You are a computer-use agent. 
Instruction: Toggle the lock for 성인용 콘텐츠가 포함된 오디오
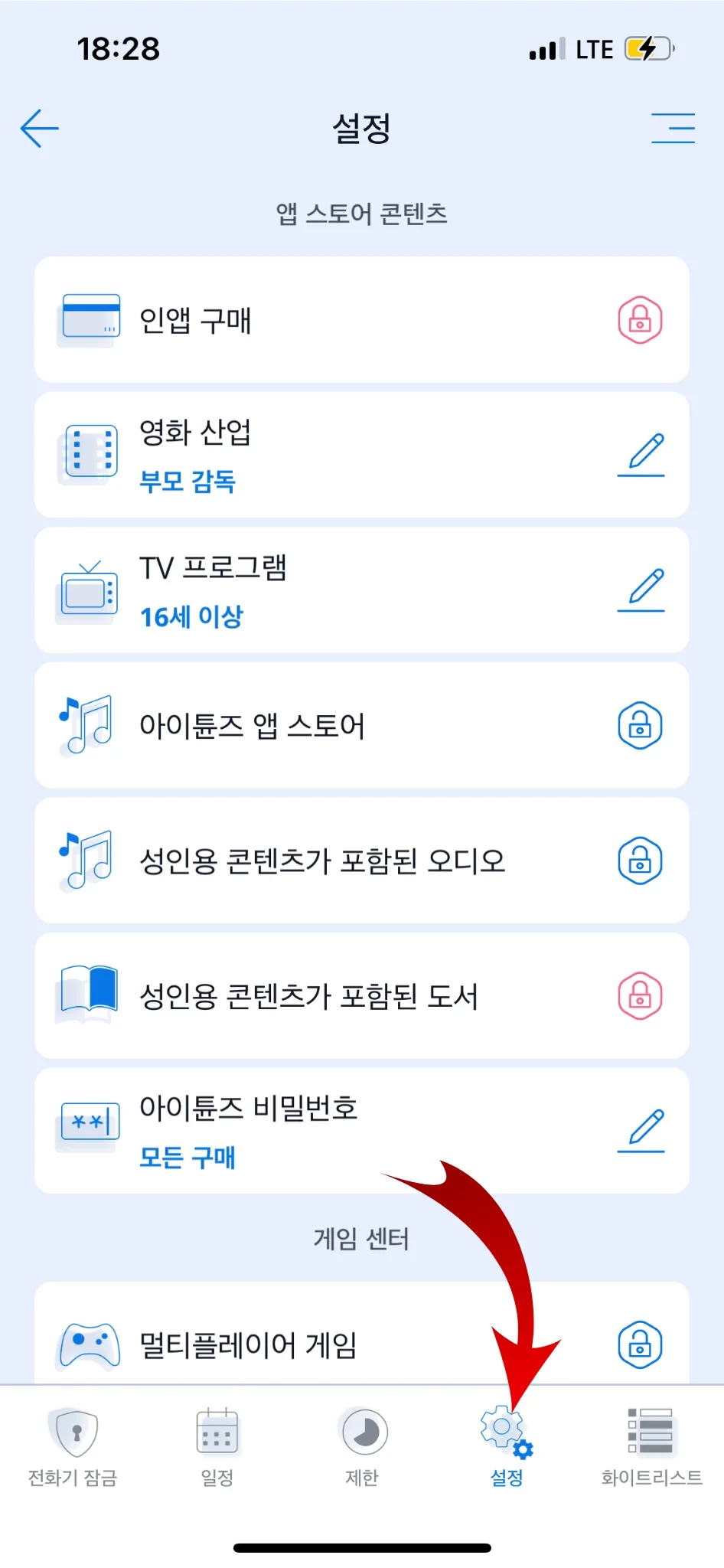[x=640, y=861]
